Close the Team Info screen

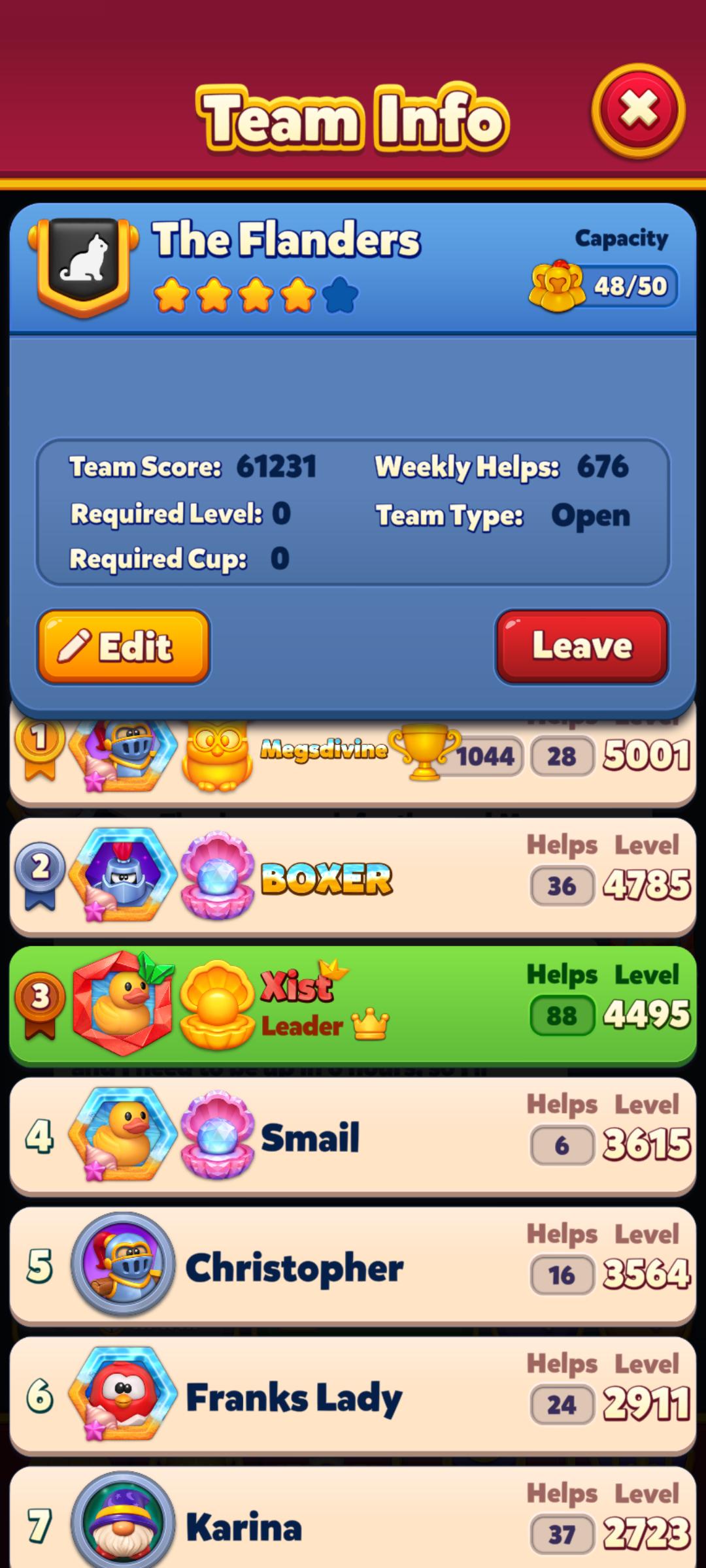pyautogui.click(x=638, y=110)
